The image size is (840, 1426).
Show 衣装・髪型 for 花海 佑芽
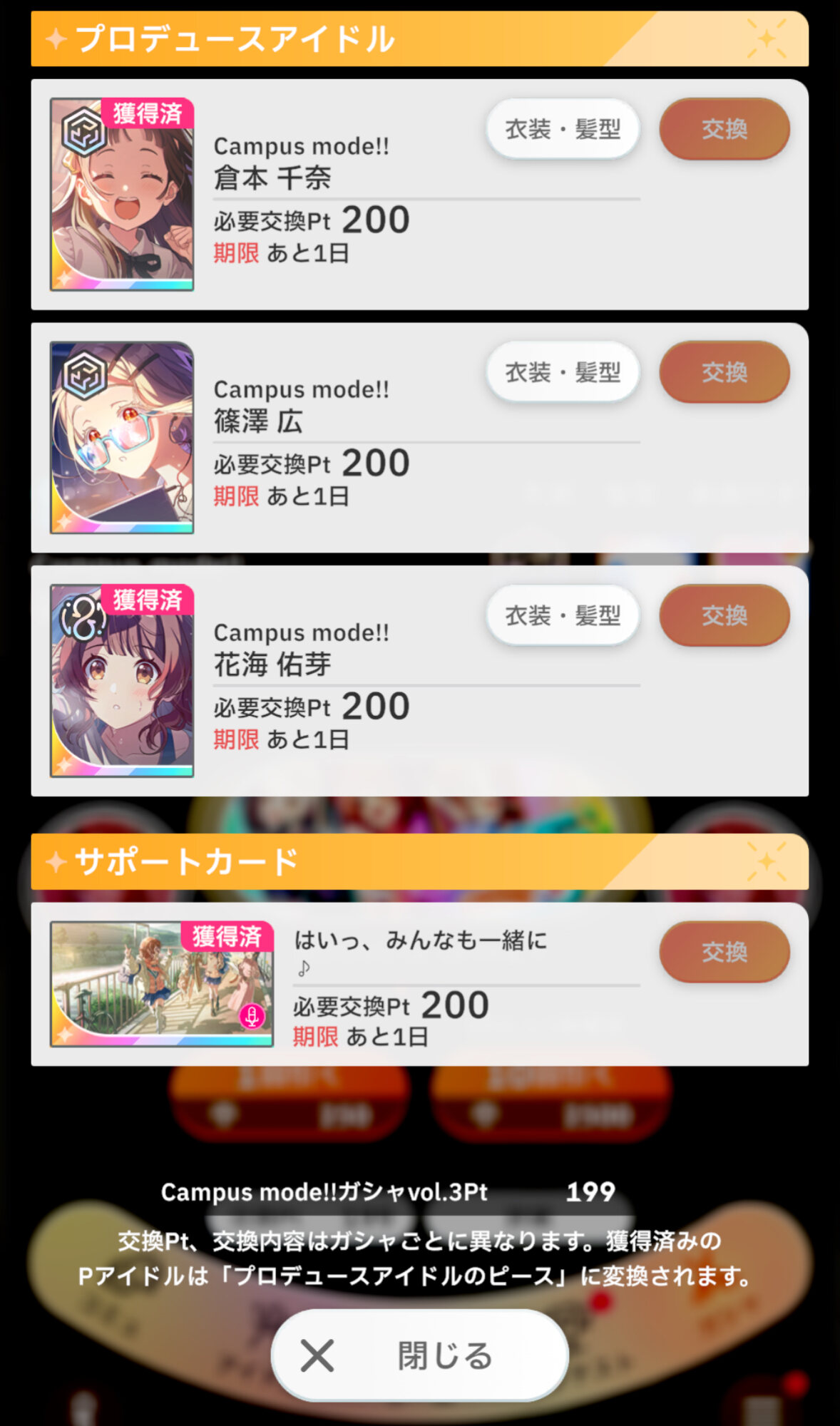(x=563, y=615)
